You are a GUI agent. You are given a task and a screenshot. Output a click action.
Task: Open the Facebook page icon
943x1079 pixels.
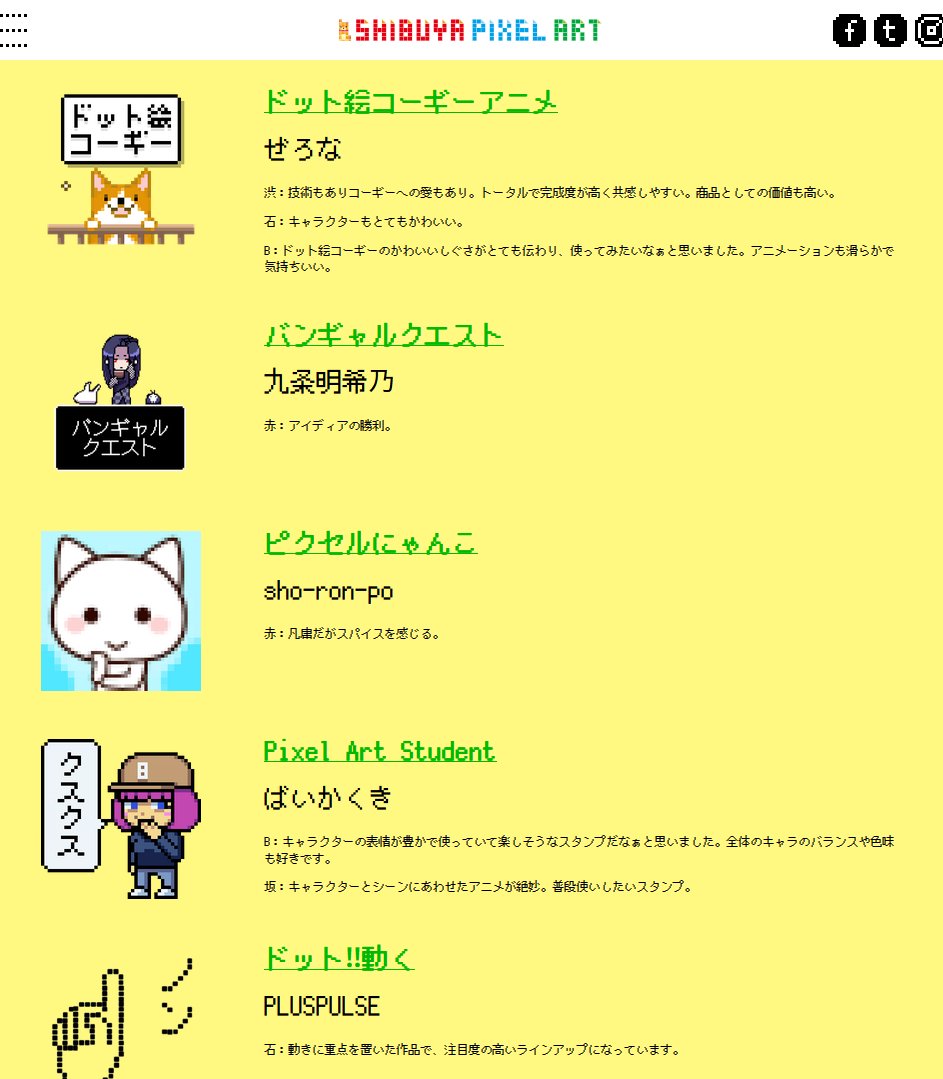tap(849, 31)
